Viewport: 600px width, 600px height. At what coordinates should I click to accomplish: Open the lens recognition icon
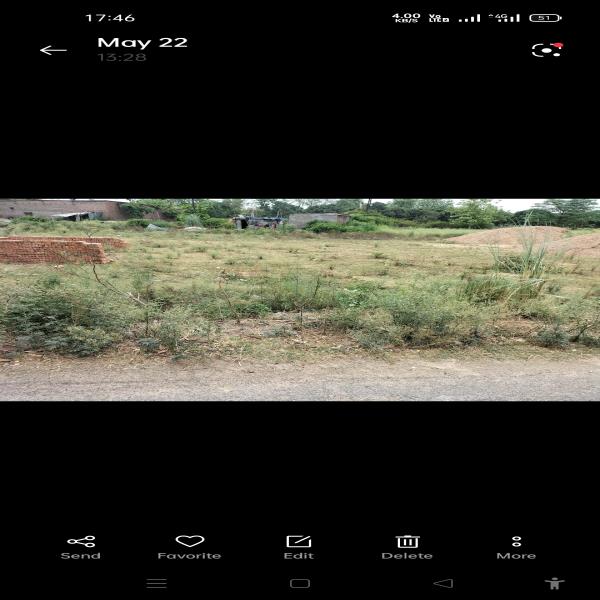tap(546, 50)
